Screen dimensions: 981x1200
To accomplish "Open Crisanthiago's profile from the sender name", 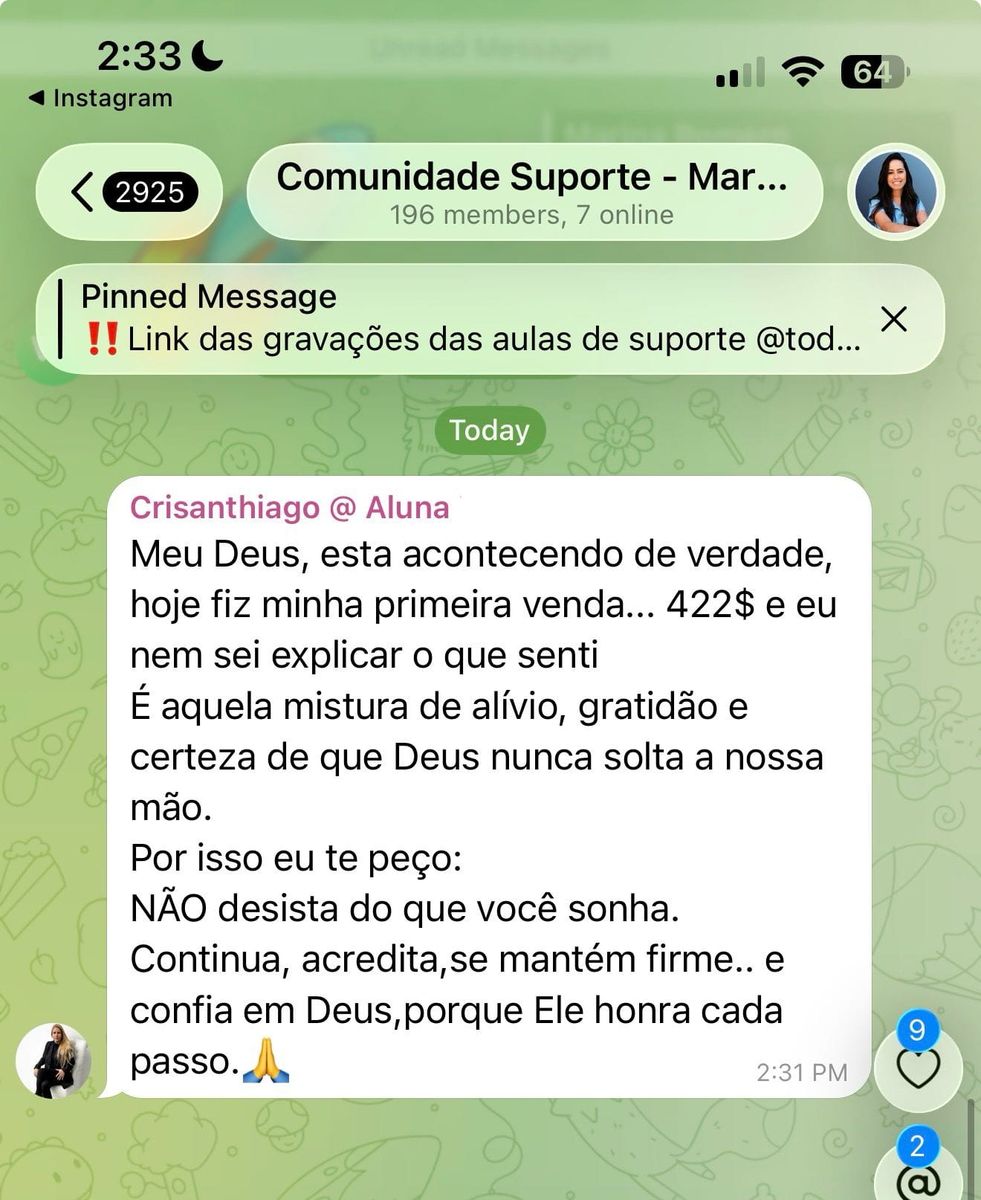I will [289, 507].
